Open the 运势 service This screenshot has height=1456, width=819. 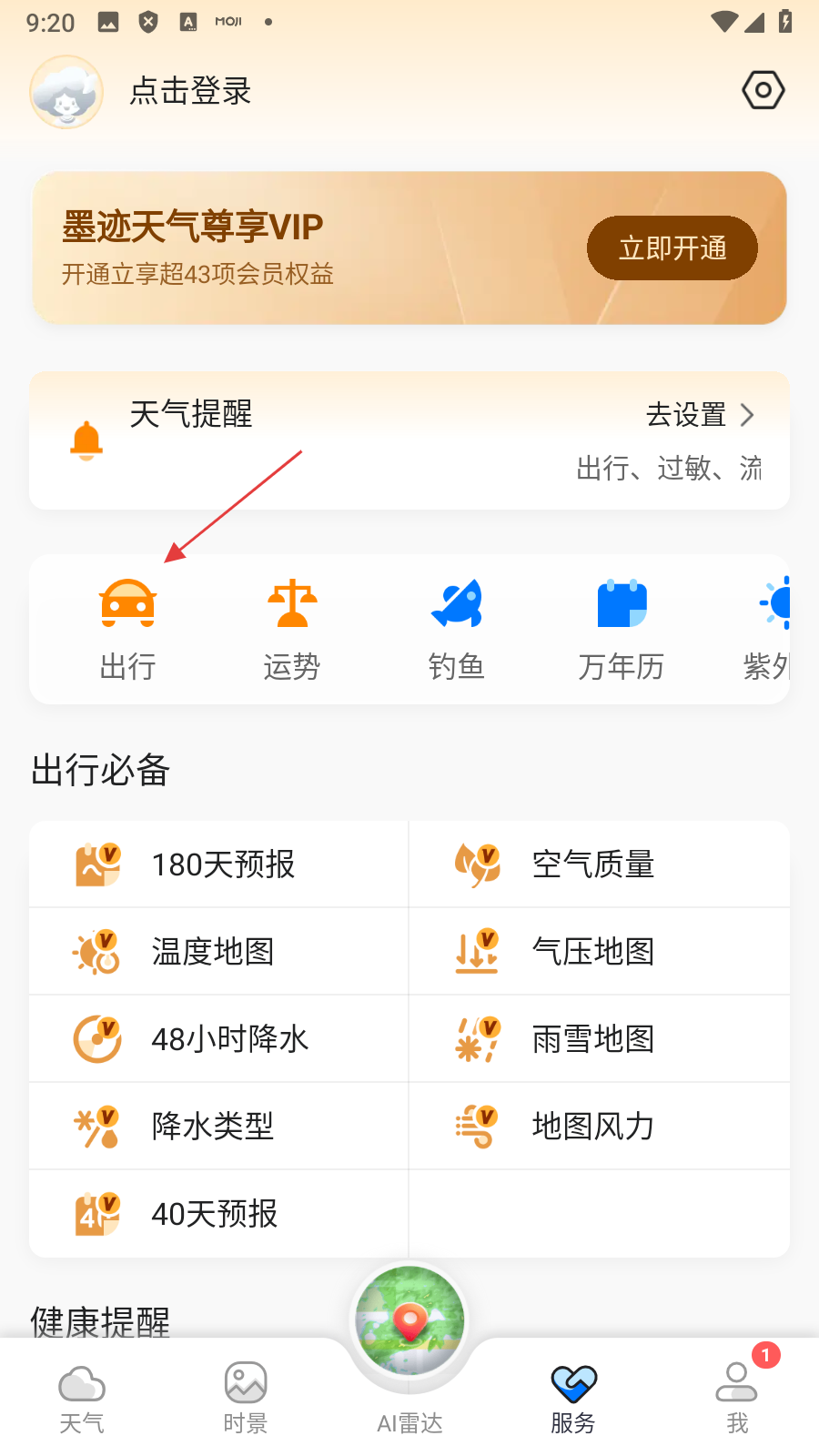pos(292,628)
